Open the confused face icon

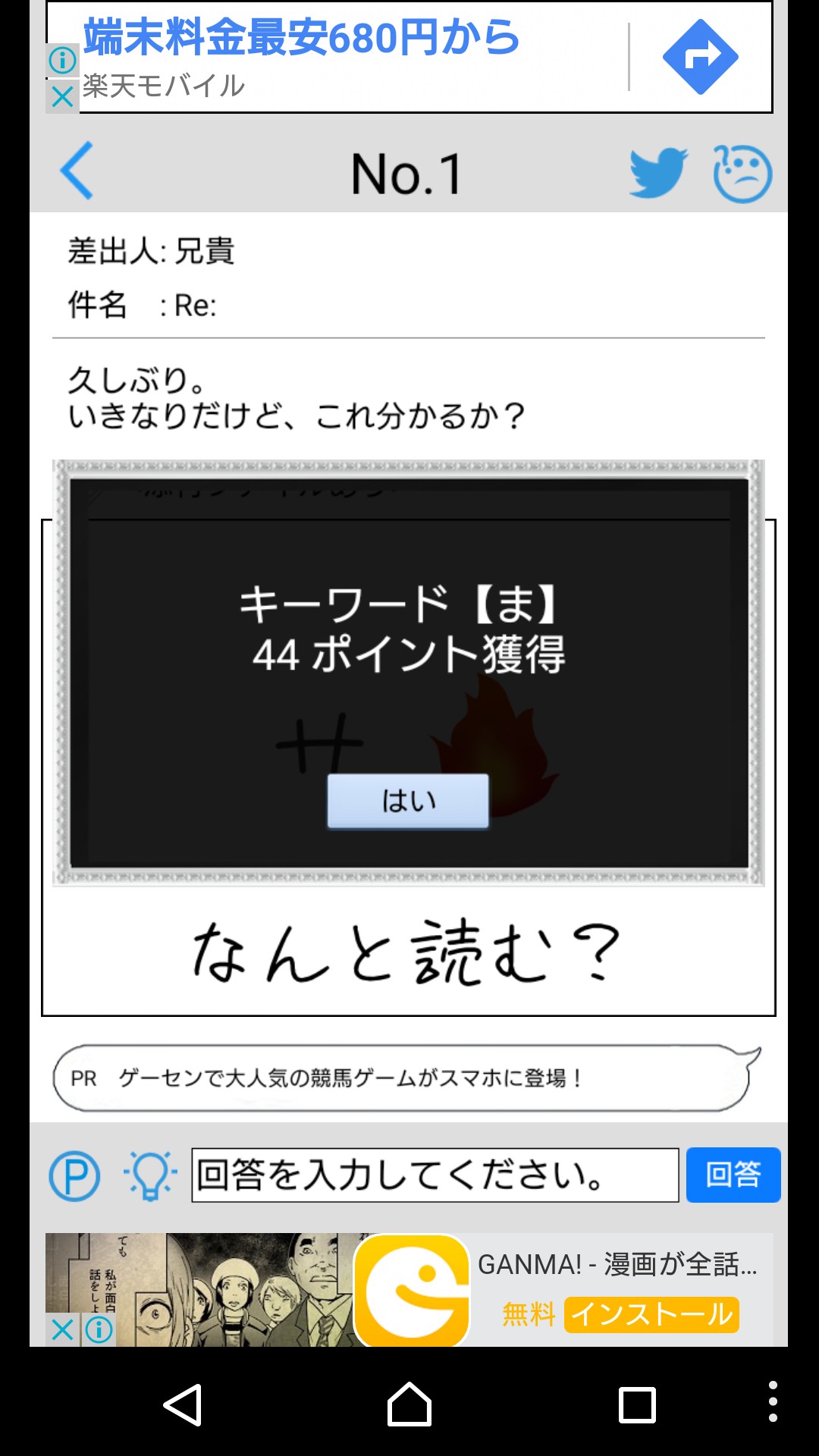coord(742,174)
